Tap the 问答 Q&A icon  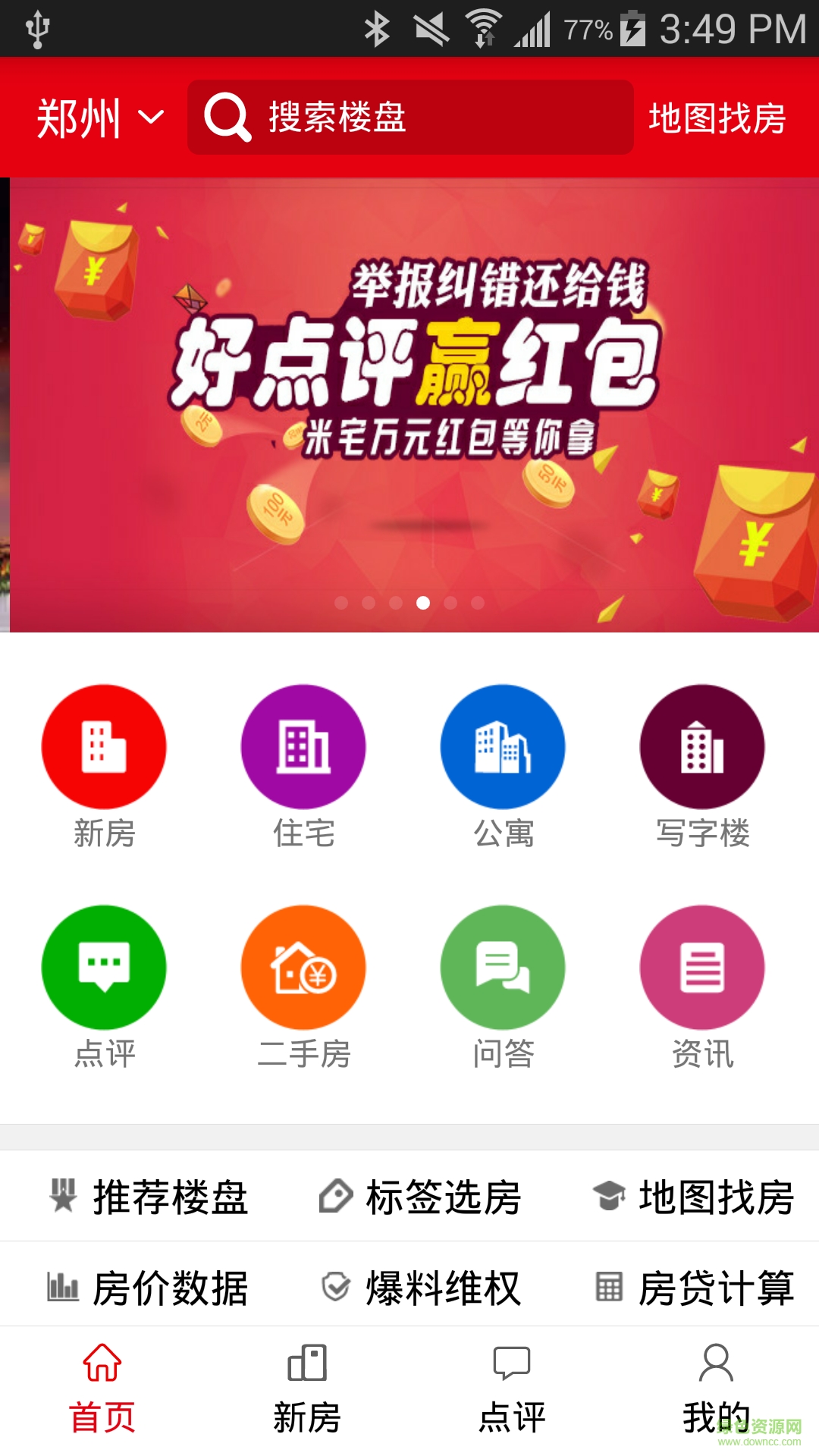pyautogui.click(x=503, y=967)
